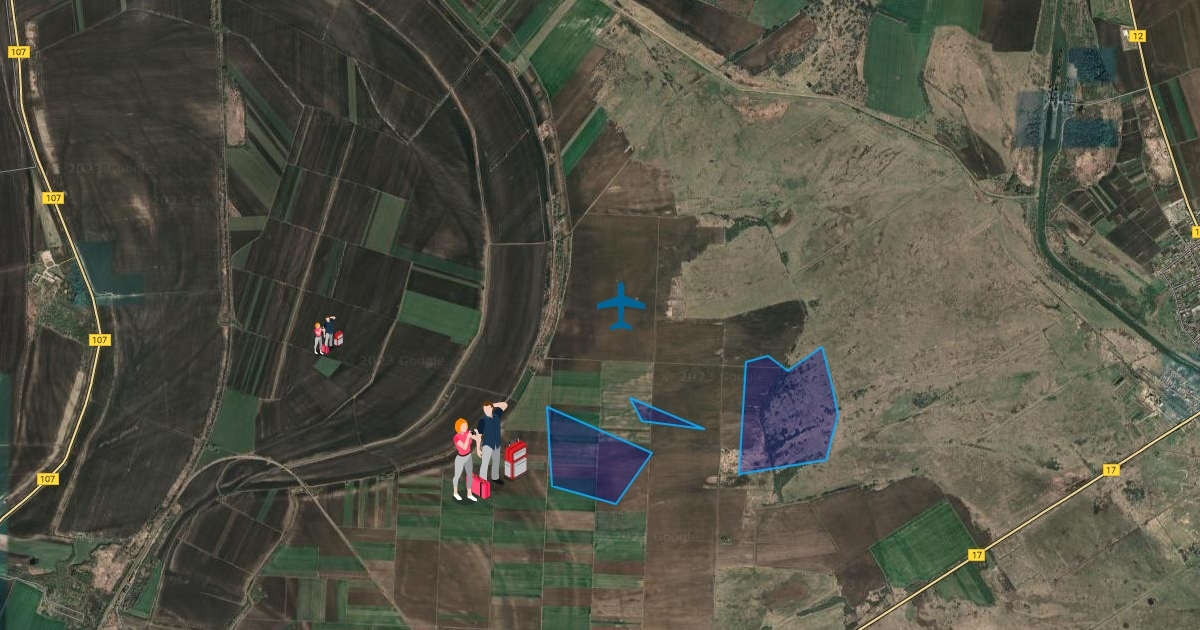1200x630 pixels.
Task: Tap the small purple triangle area
Action: pyautogui.click(x=657, y=415)
